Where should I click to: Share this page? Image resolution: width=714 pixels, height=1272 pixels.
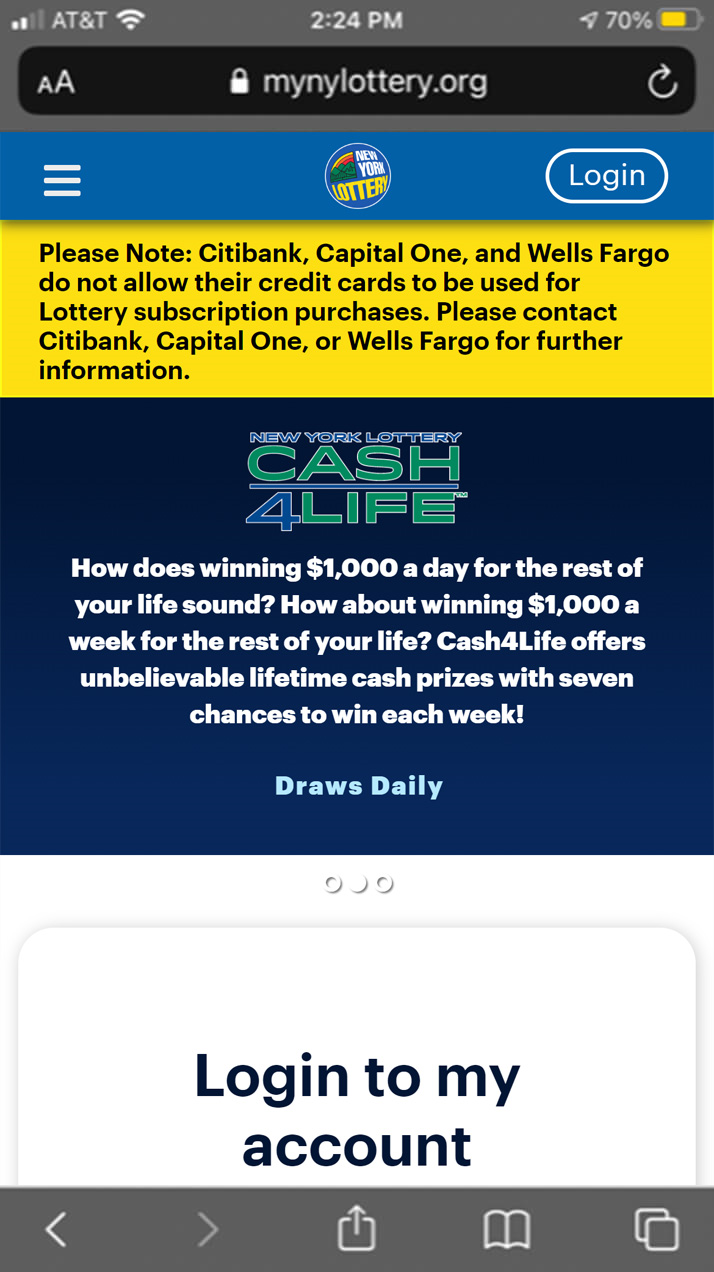[x=356, y=1228]
